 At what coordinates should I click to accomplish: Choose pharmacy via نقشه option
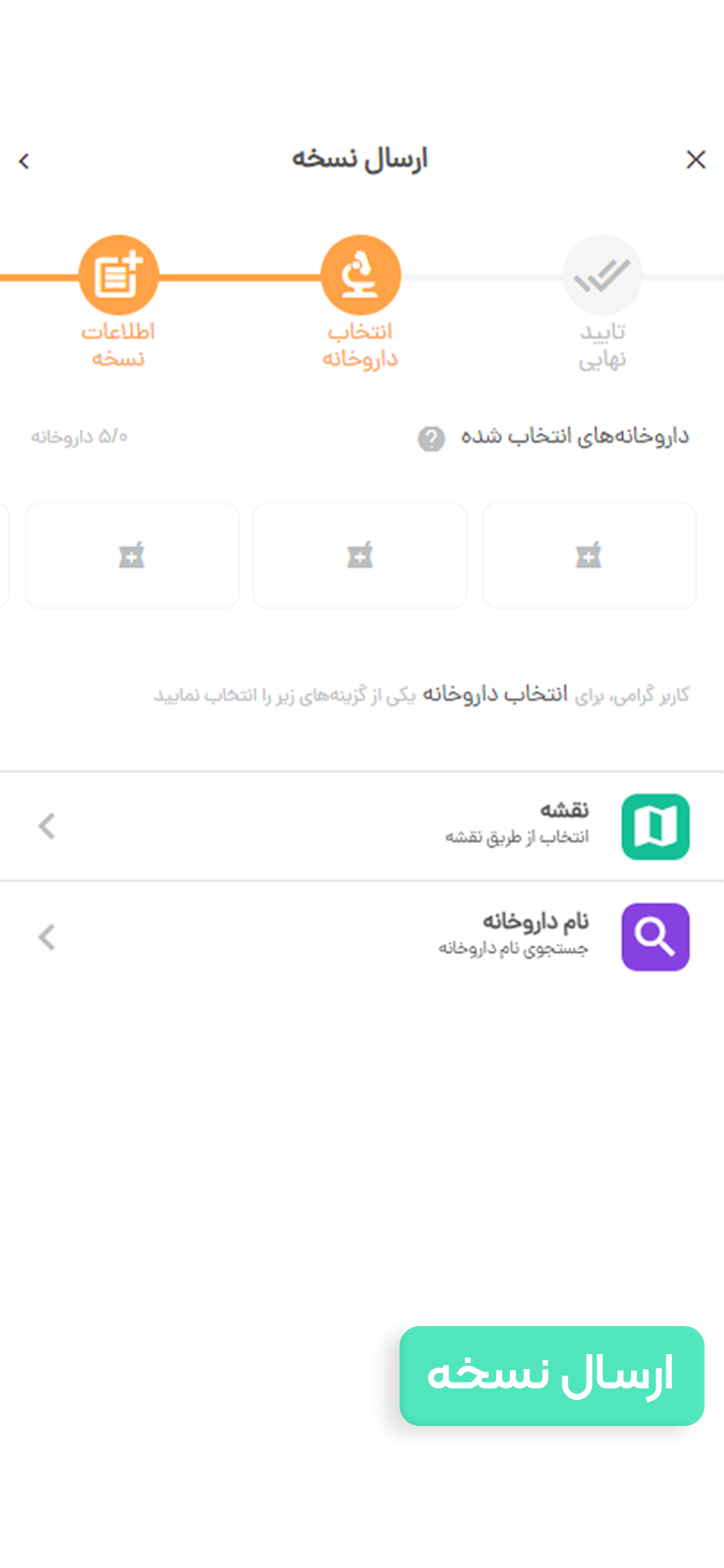(x=362, y=826)
